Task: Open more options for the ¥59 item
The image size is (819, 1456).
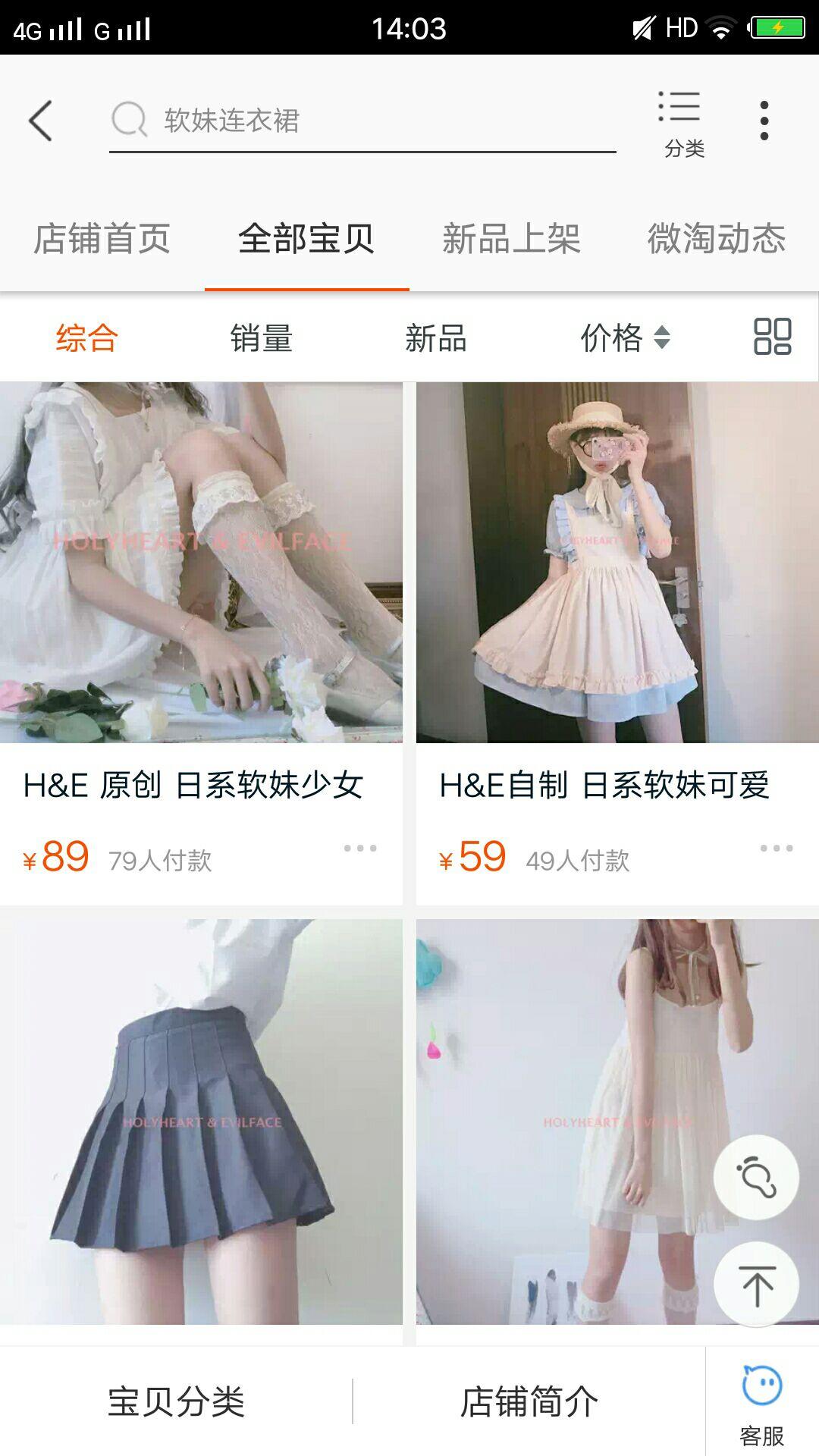Action: (777, 848)
